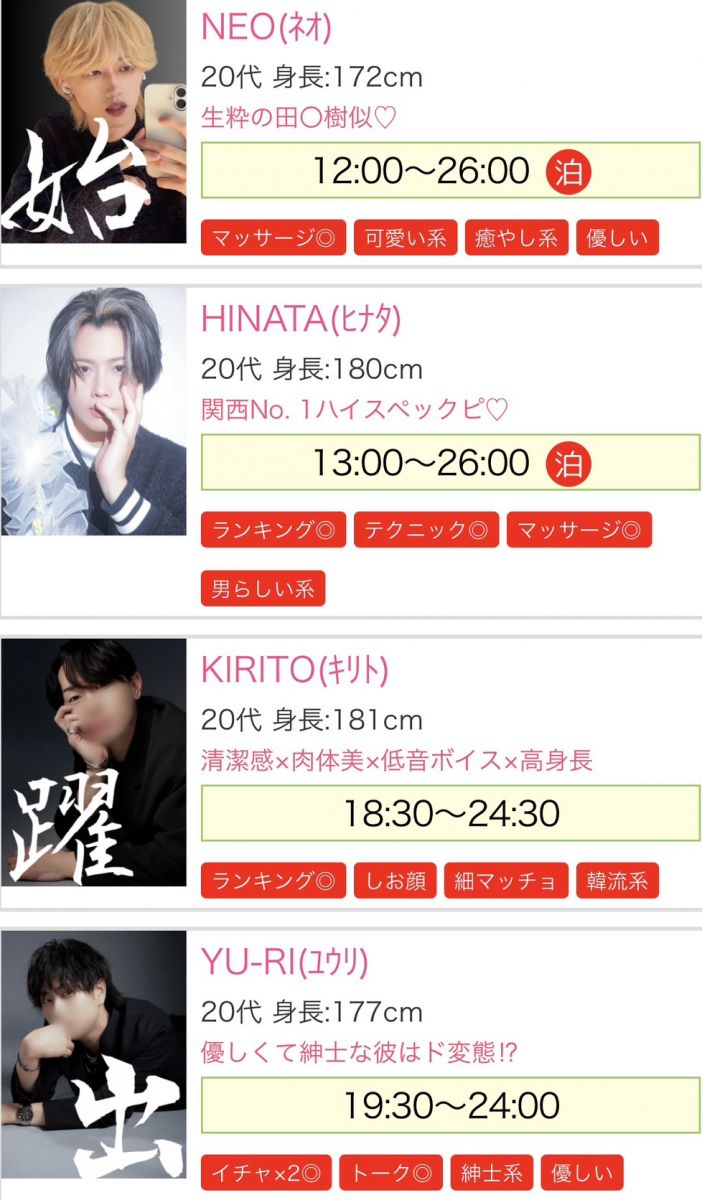Open KIRITO's profile photo

coord(93,762)
